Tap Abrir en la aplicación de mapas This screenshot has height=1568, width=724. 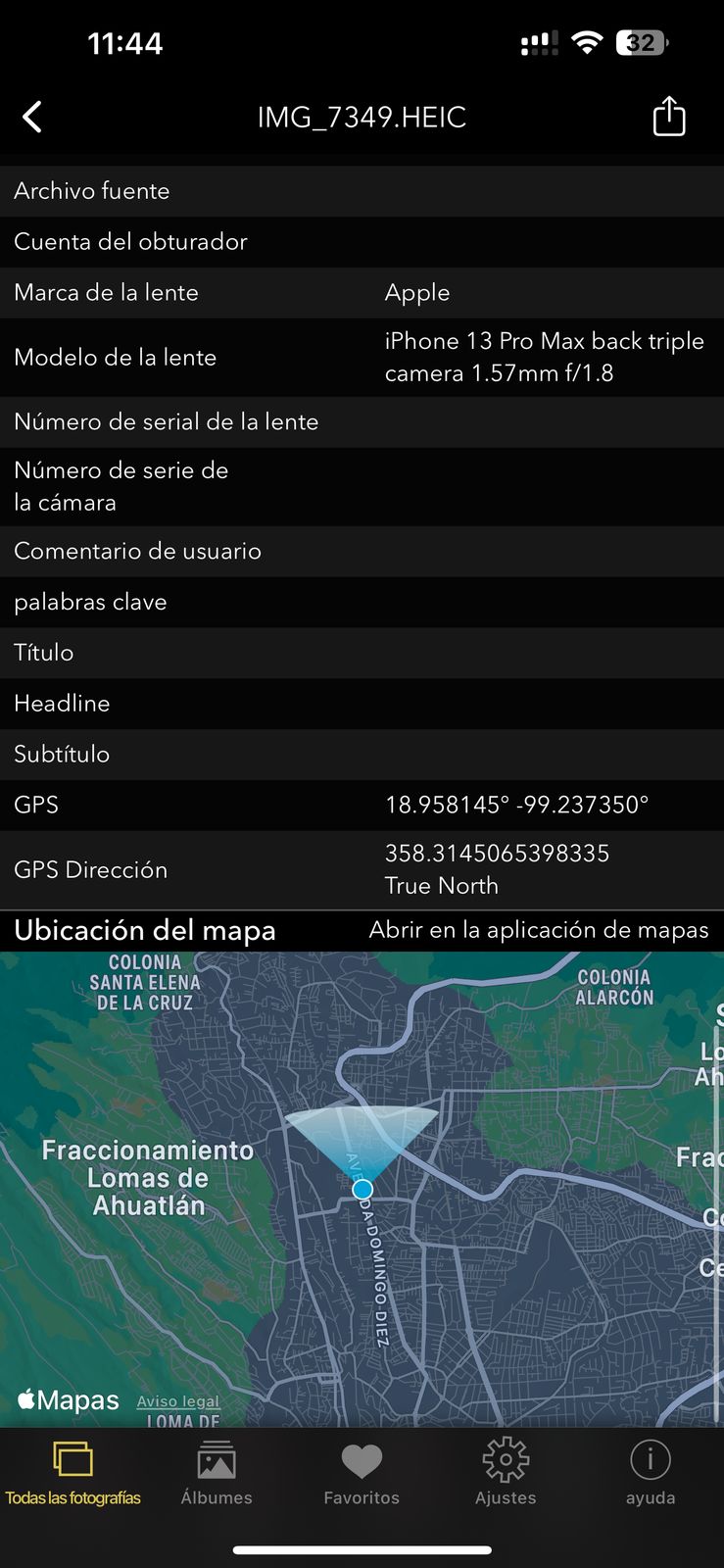[x=539, y=930]
